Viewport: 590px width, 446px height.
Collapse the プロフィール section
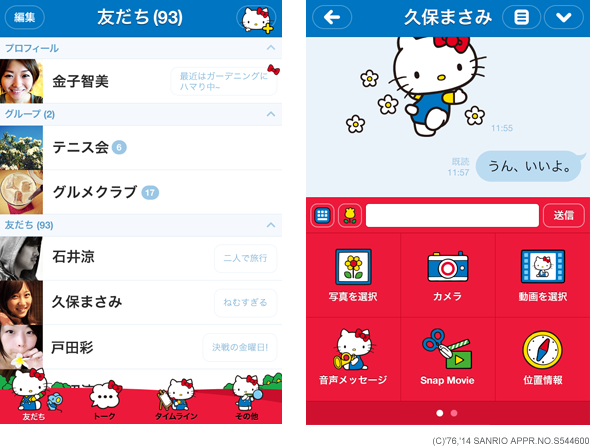click(x=271, y=48)
